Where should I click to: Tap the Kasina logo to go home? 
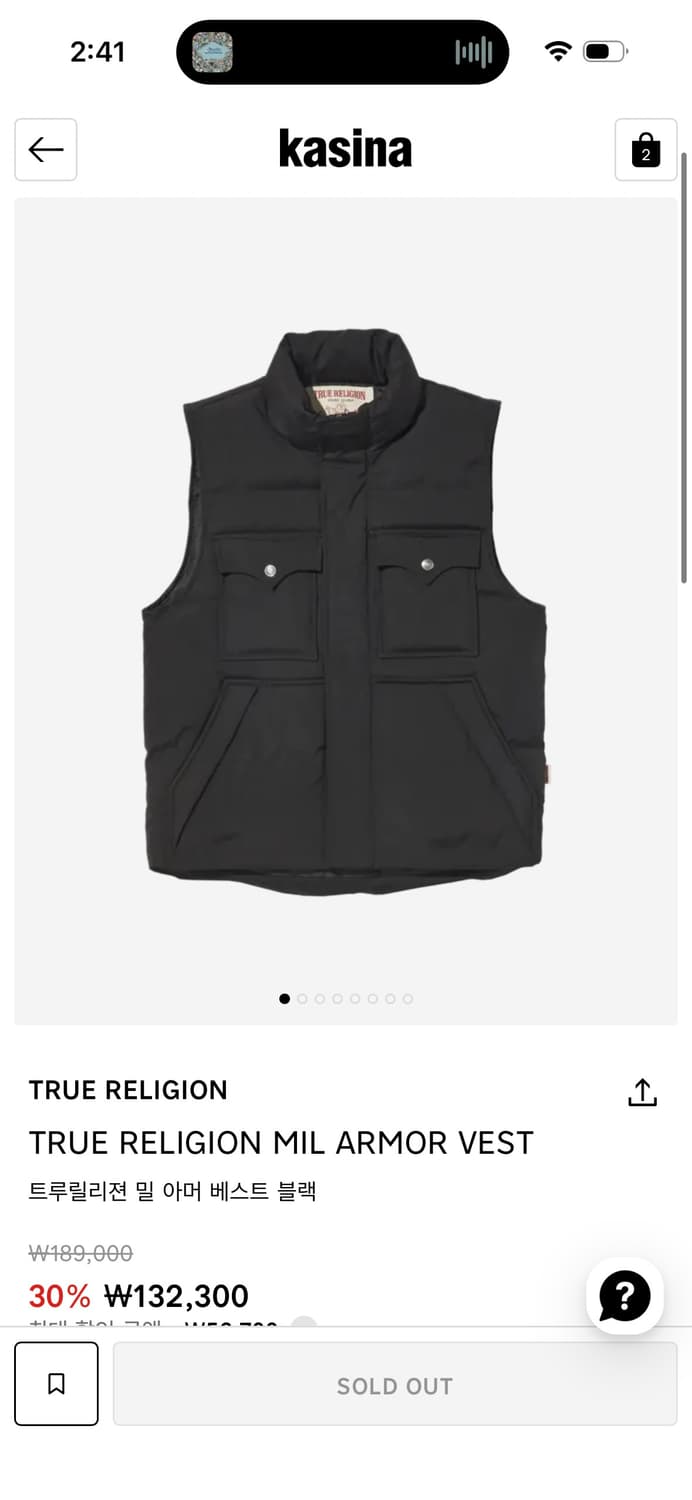point(345,150)
